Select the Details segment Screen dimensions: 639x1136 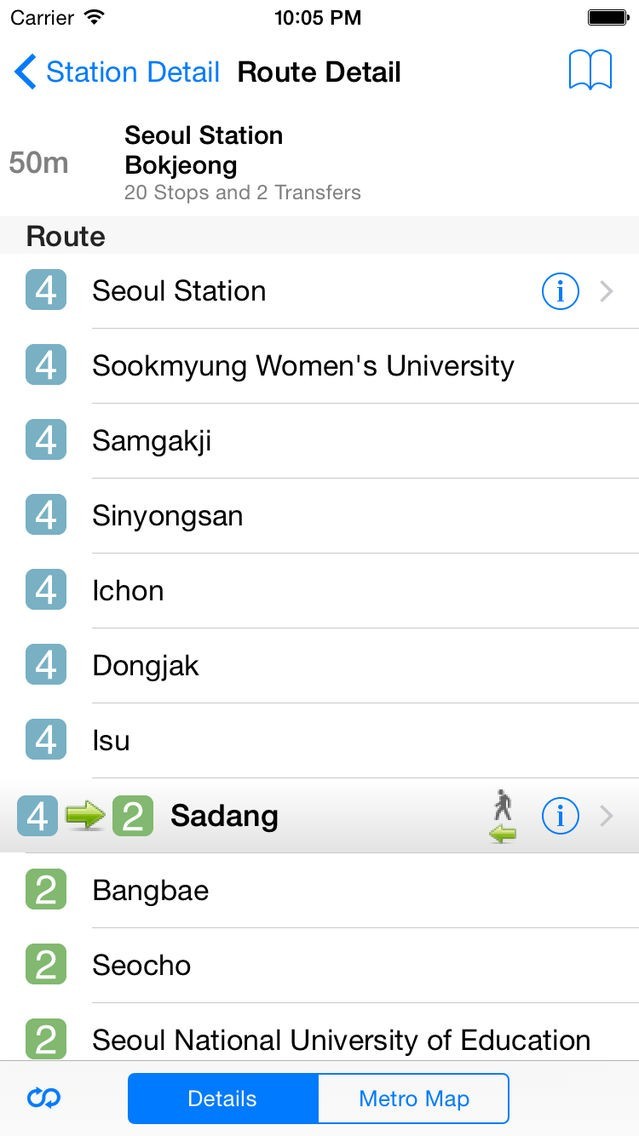[223, 1098]
